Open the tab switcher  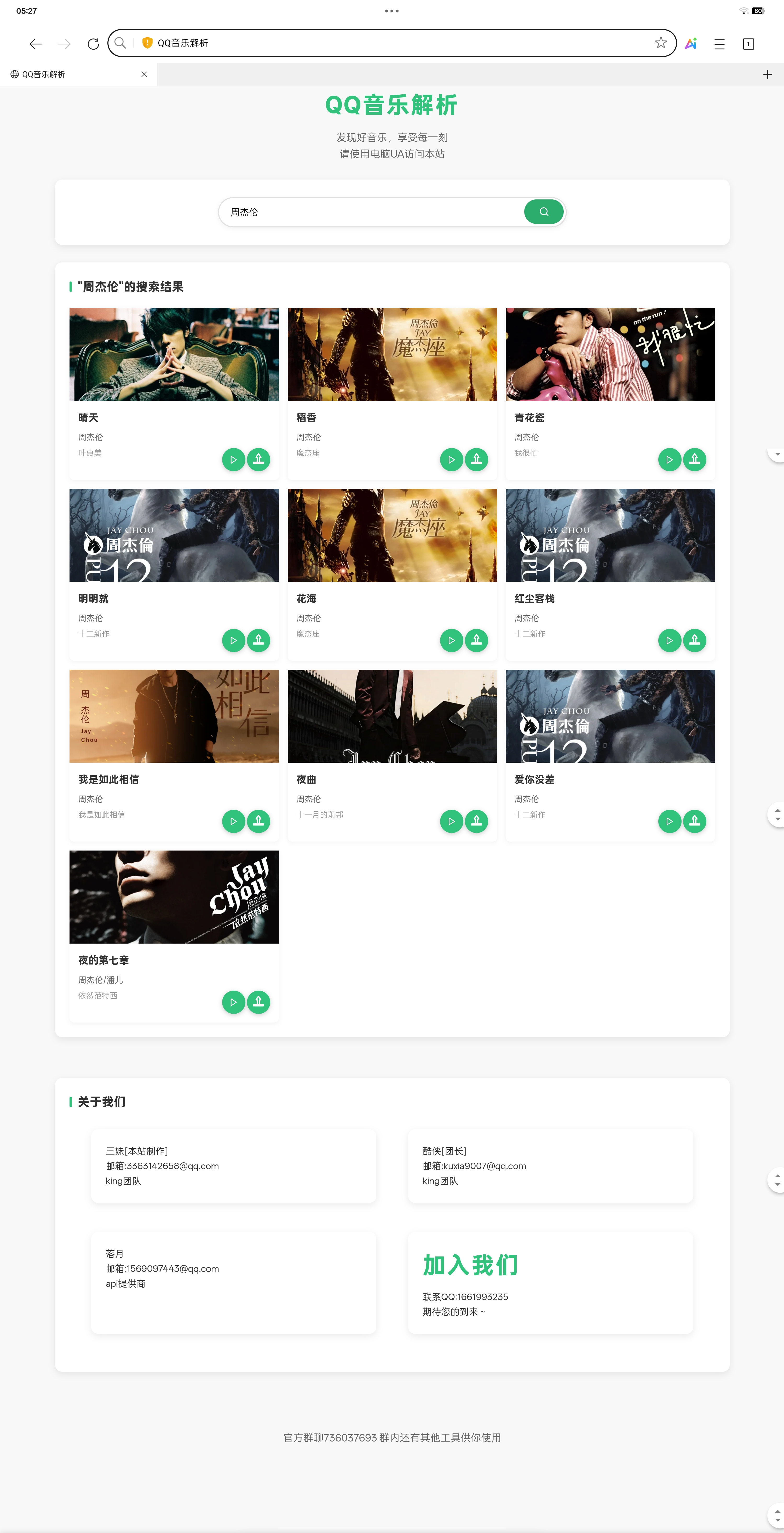(748, 43)
